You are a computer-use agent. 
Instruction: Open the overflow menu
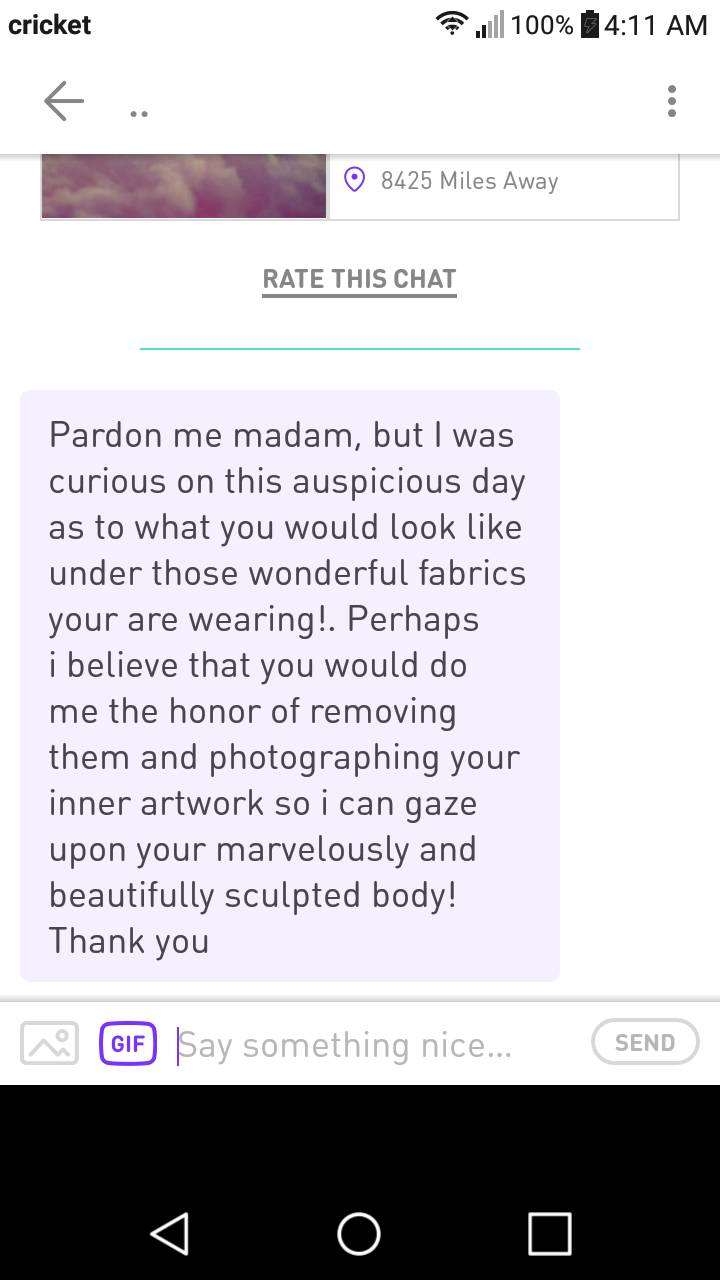[671, 102]
